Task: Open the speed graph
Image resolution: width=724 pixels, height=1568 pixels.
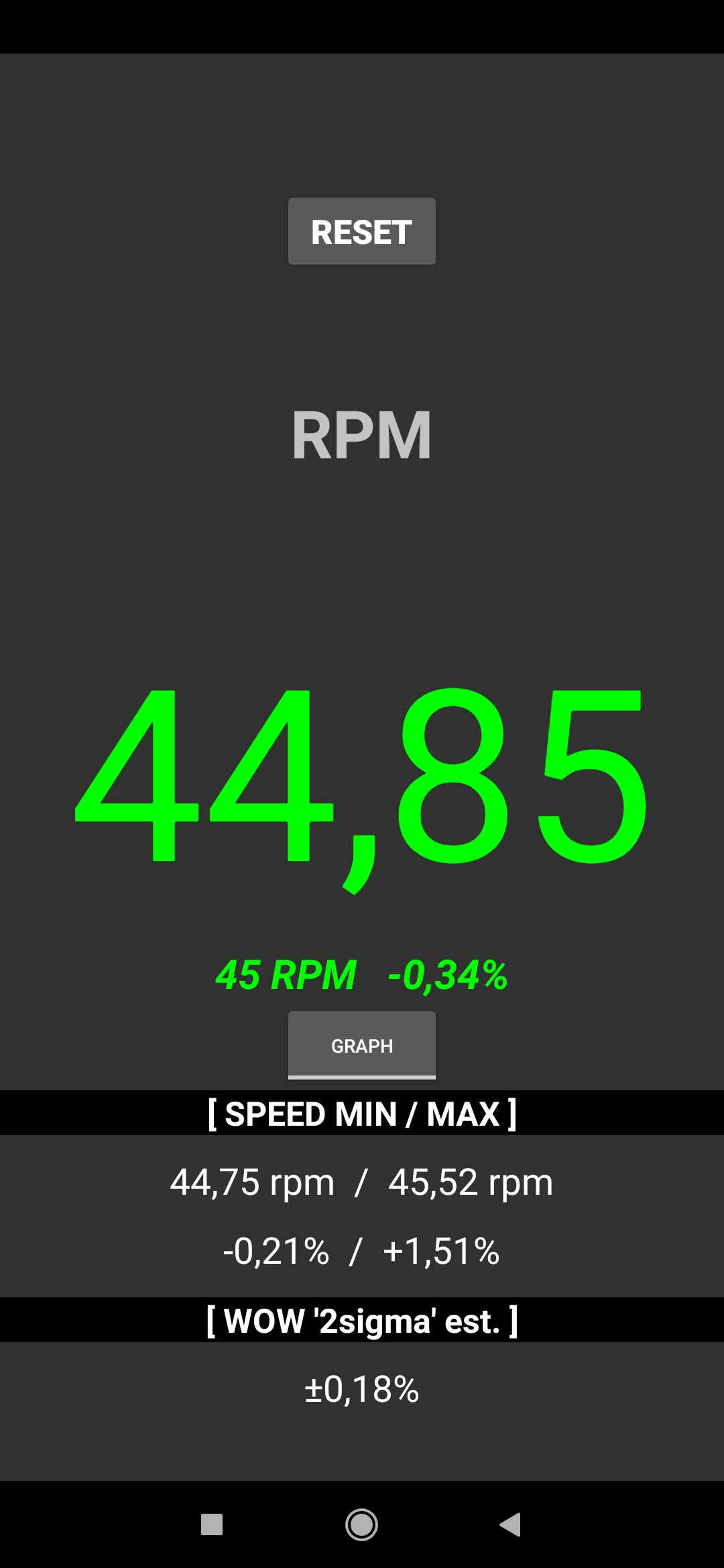Action: (x=362, y=1045)
